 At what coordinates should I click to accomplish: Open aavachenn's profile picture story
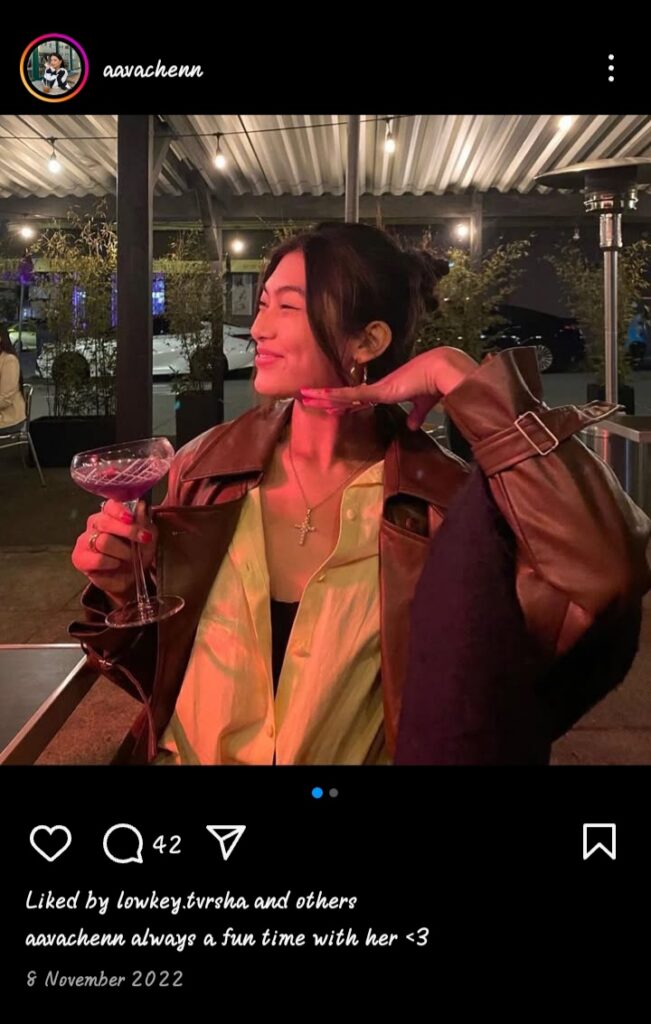pos(54,68)
